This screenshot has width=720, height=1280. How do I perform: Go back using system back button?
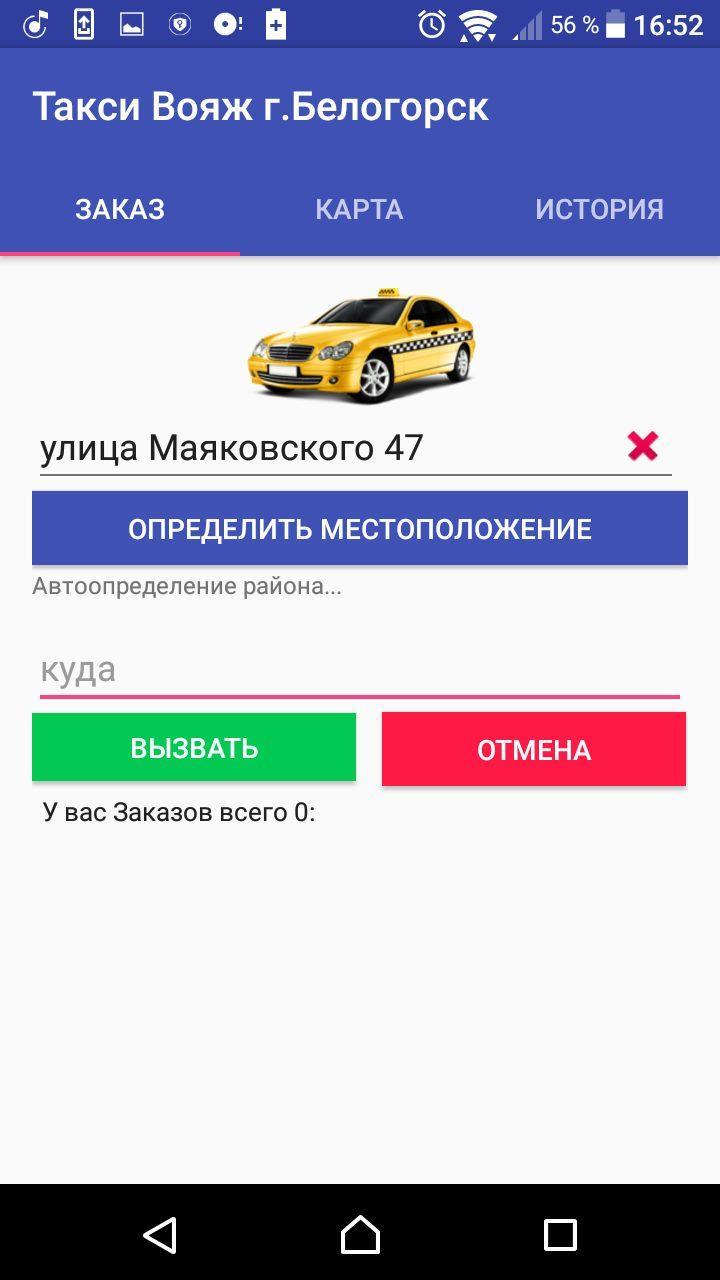[160, 1235]
